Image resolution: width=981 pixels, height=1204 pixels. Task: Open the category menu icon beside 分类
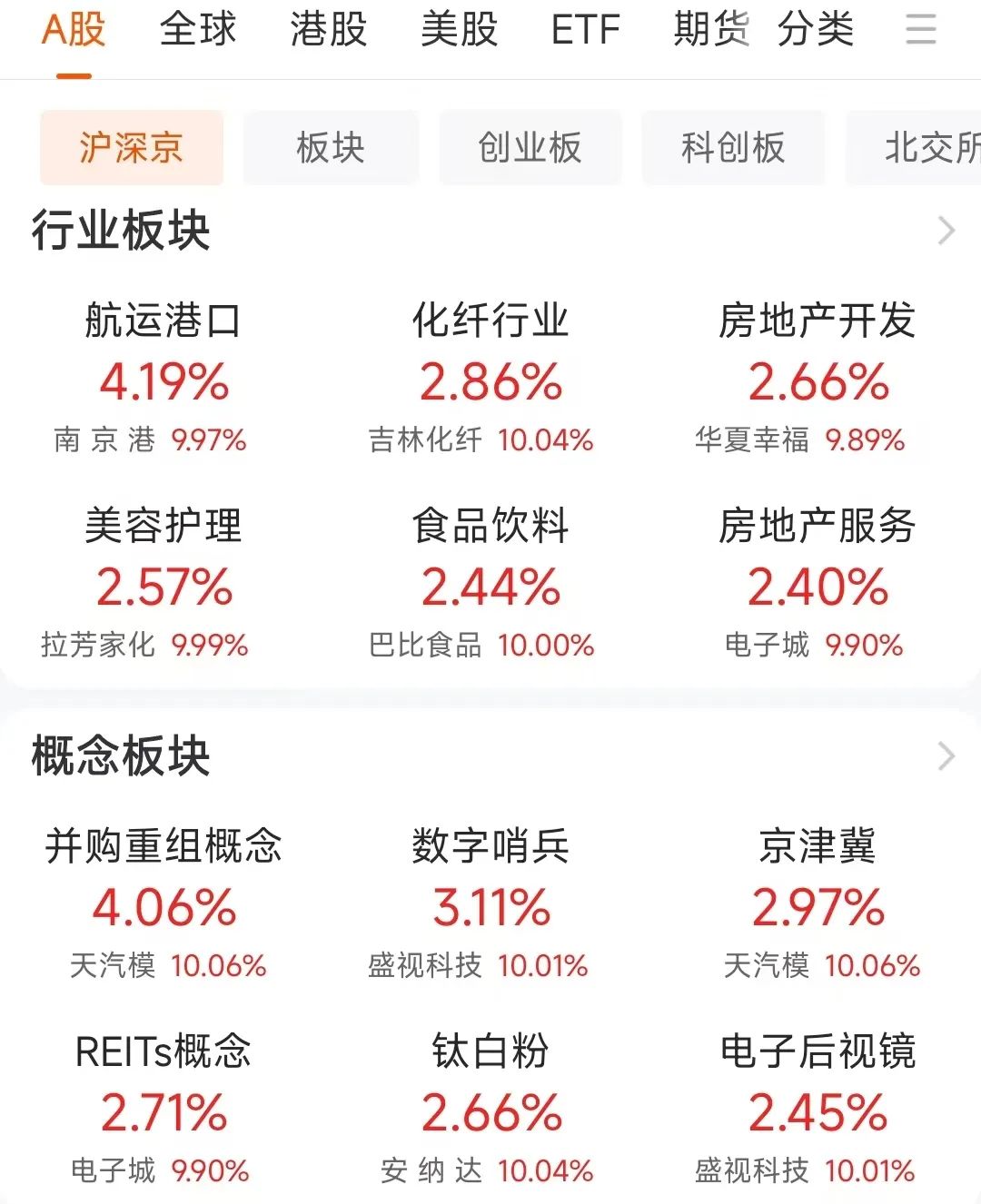920,30
